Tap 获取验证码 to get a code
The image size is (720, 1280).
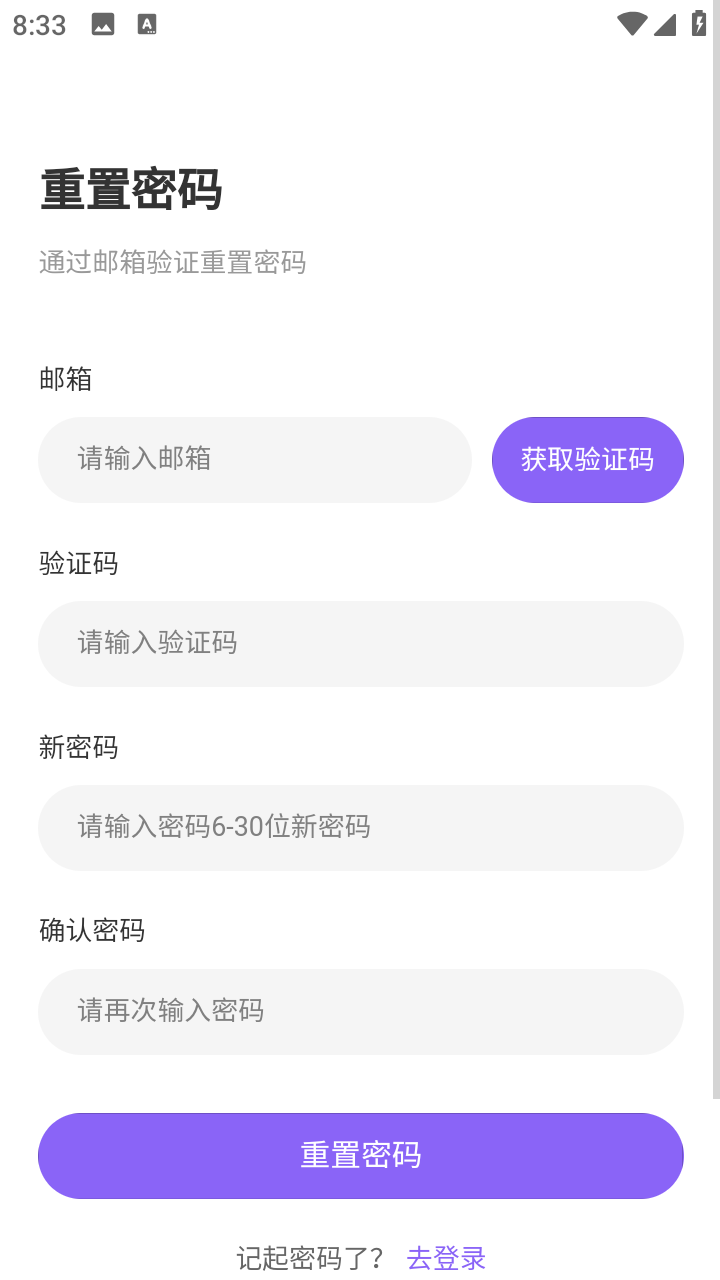click(587, 460)
